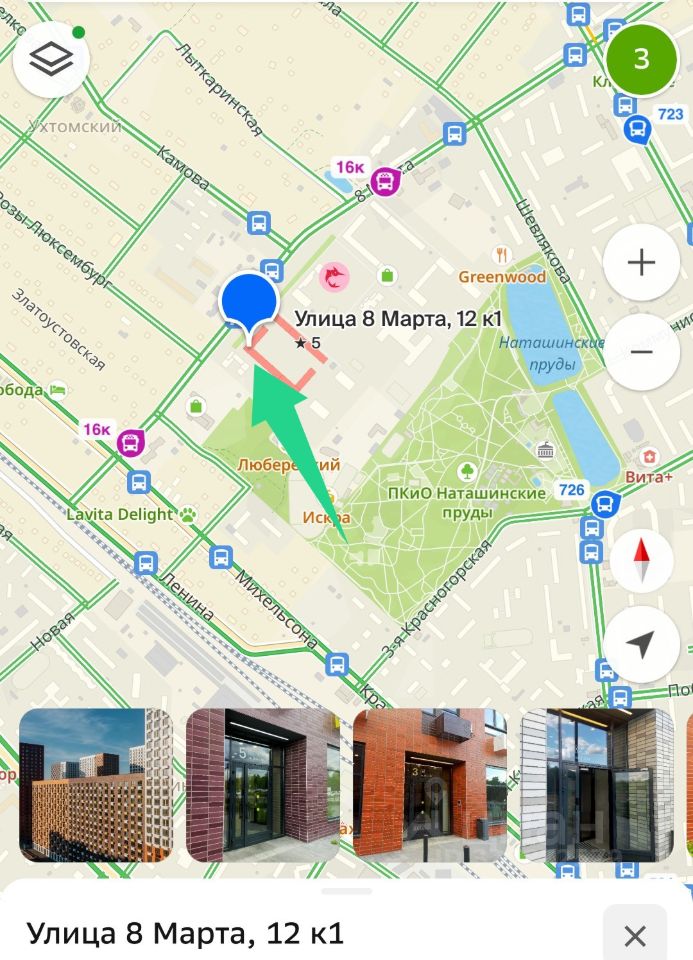Open the traffic level indicator showing 3

(641, 59)
